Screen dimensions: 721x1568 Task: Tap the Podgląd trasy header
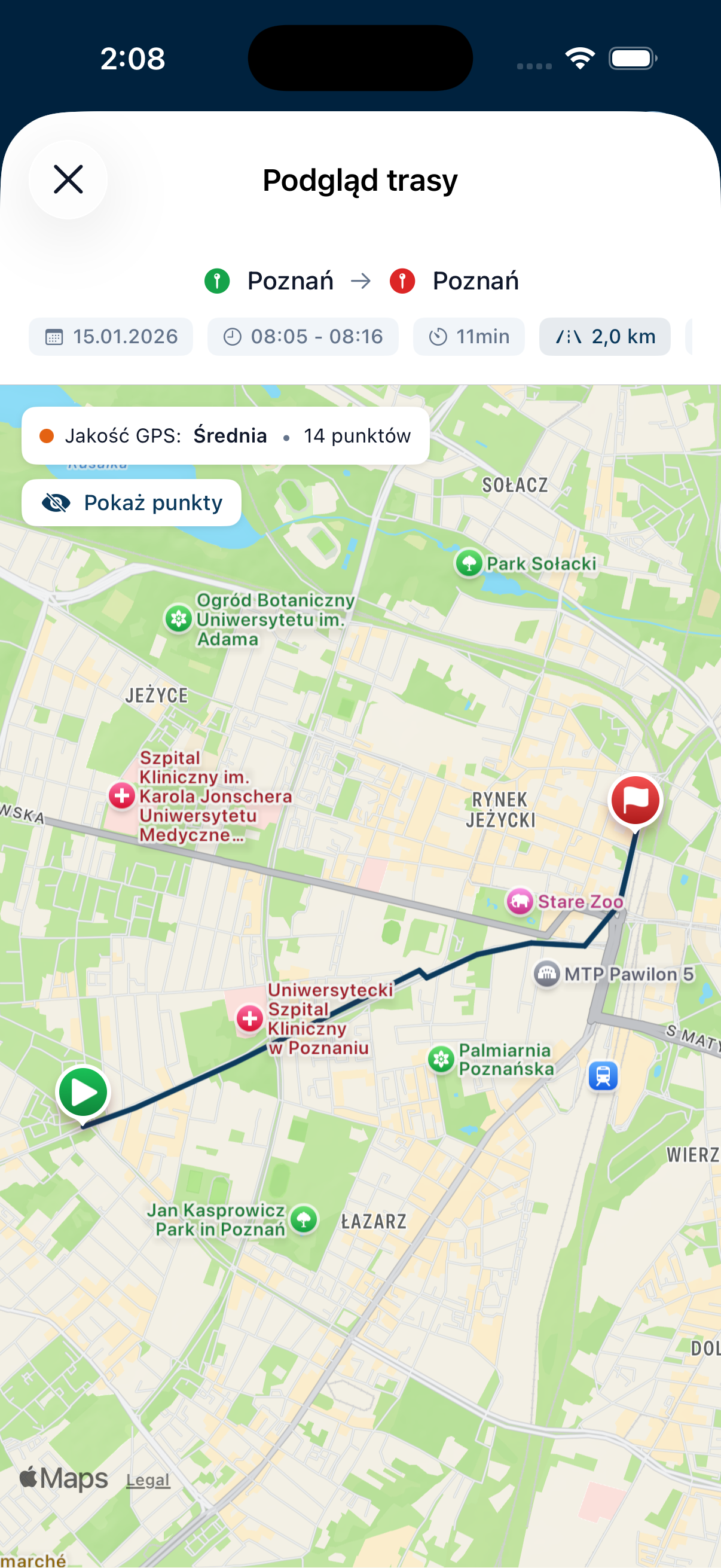tap(360, 179)
